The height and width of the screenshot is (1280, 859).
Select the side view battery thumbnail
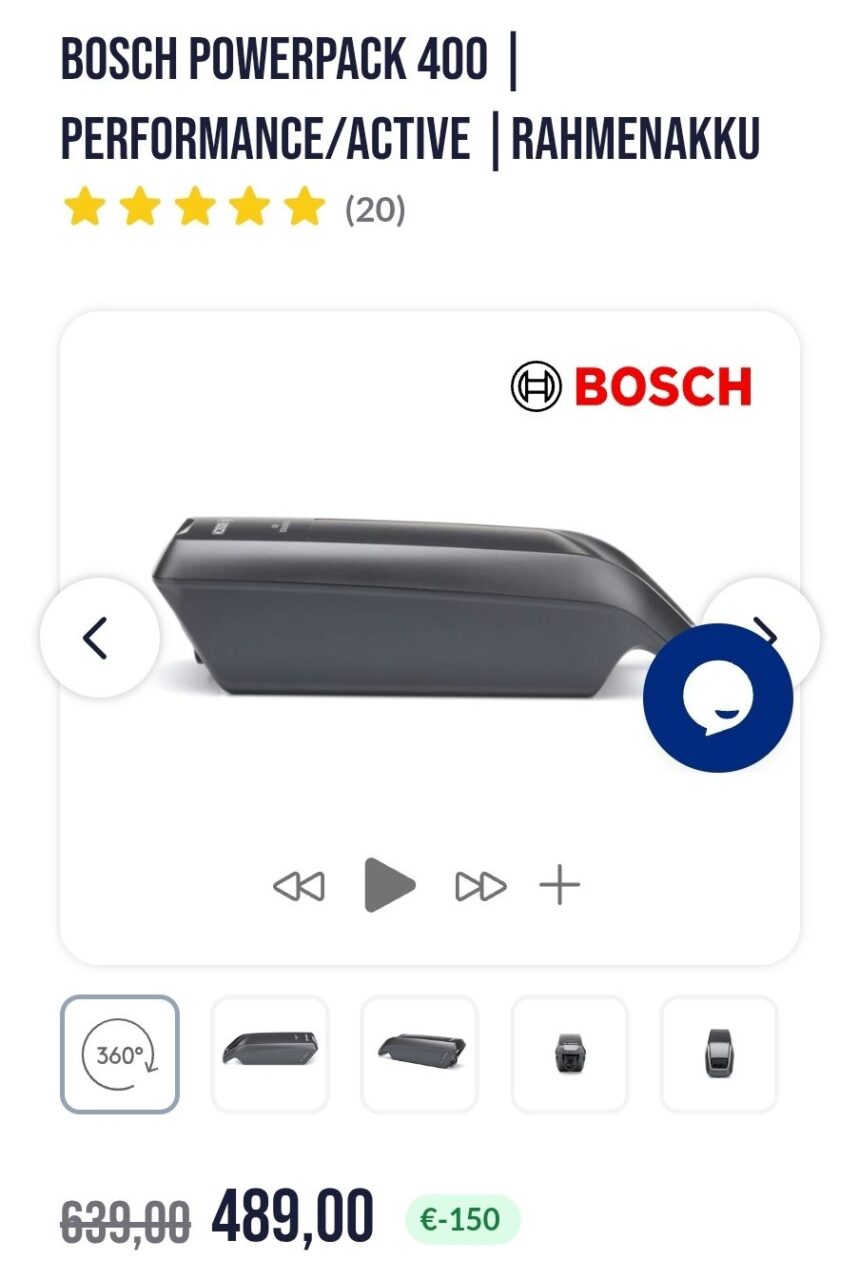270,1054
